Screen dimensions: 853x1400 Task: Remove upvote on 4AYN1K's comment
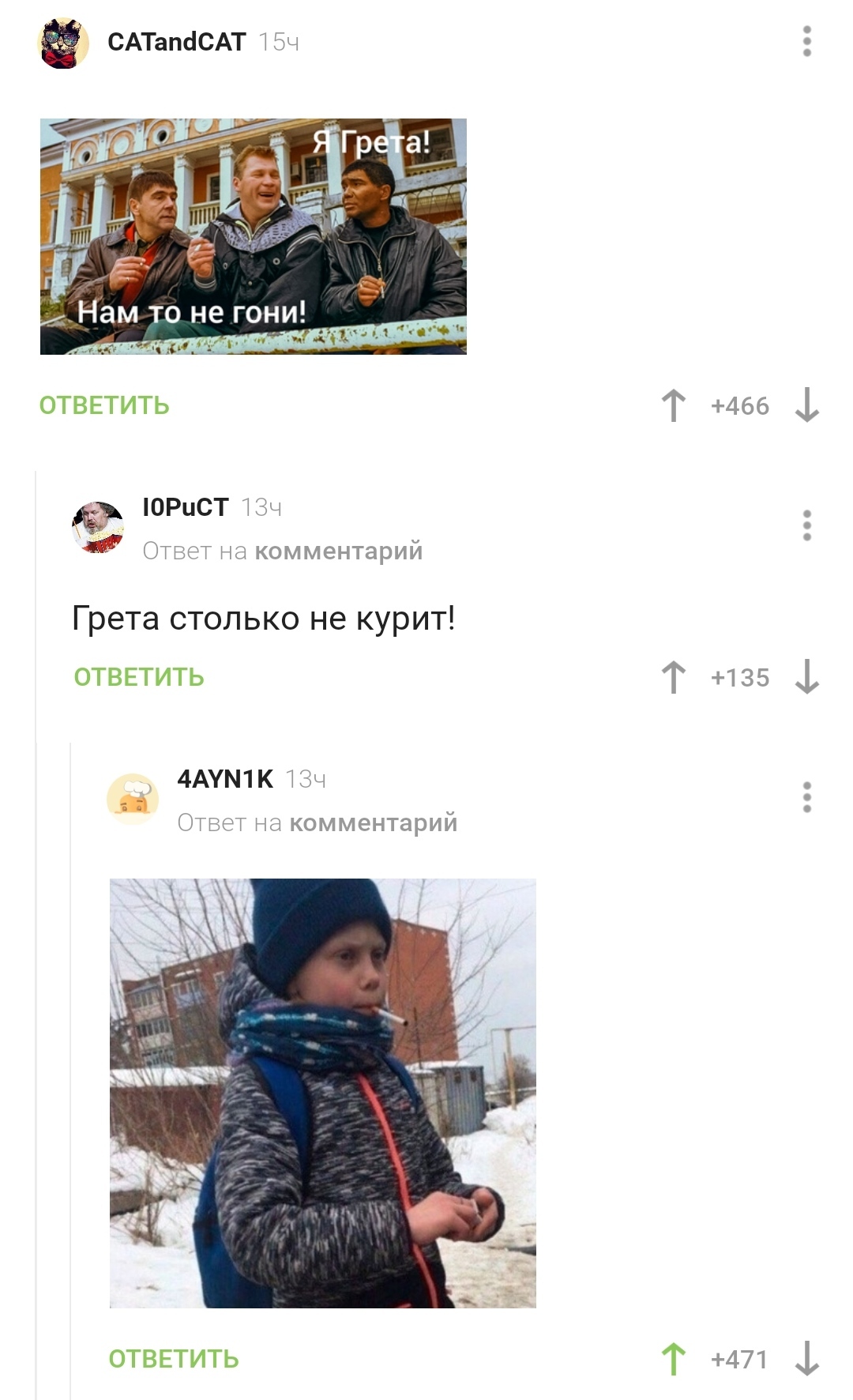(673, 1359)
